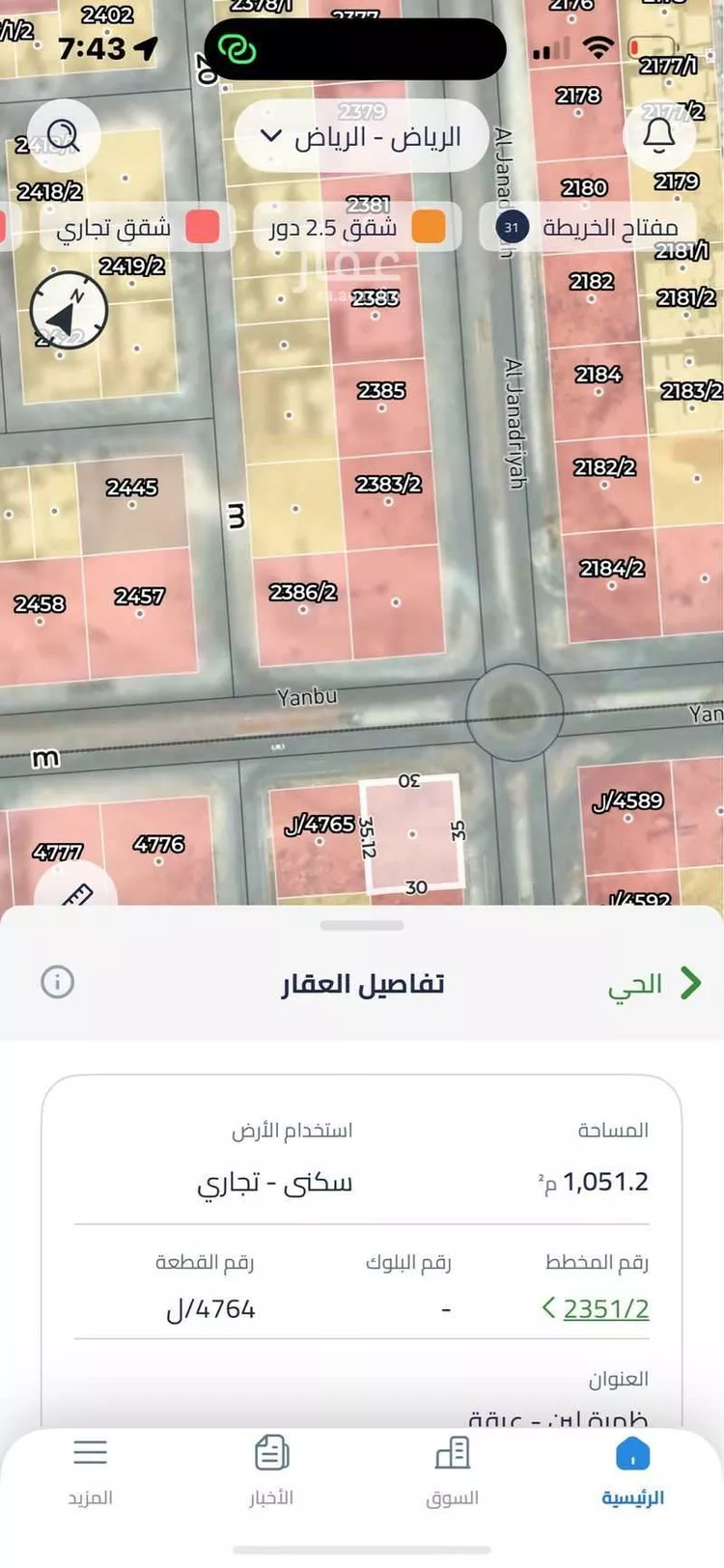Click the 31 badge on مفتاح الخريطة

click(x=510, y=227)
